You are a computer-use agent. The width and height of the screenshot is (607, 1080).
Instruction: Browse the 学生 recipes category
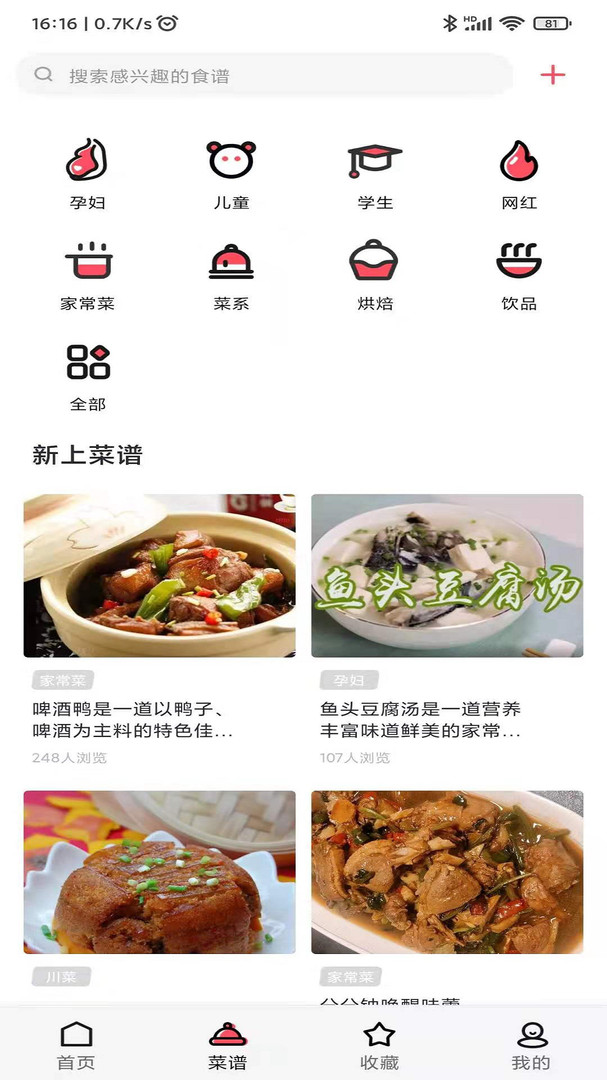375,174
